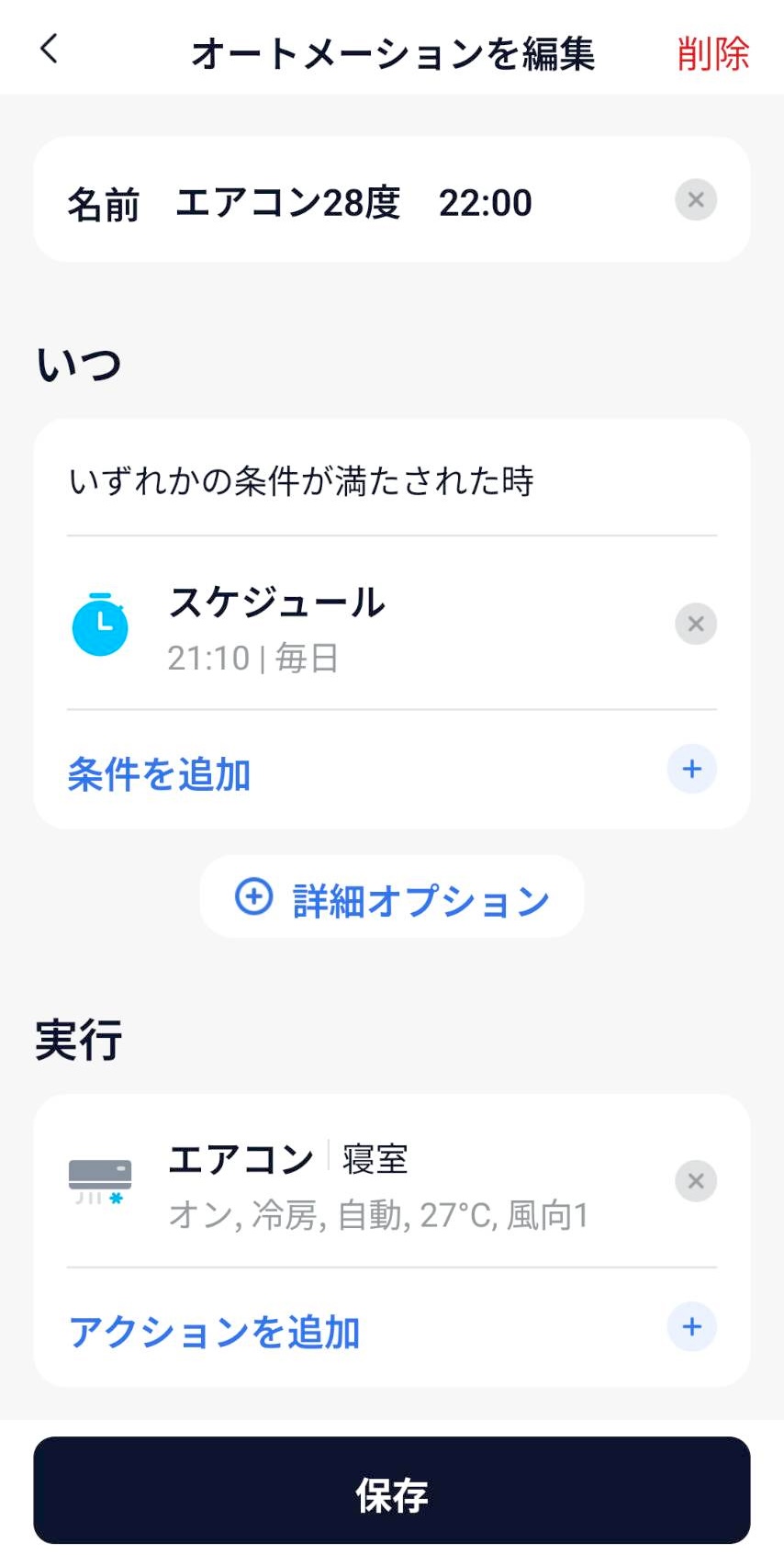Clear the automation name text
This screenshot has width=784, height=1566.
(695, 200)
